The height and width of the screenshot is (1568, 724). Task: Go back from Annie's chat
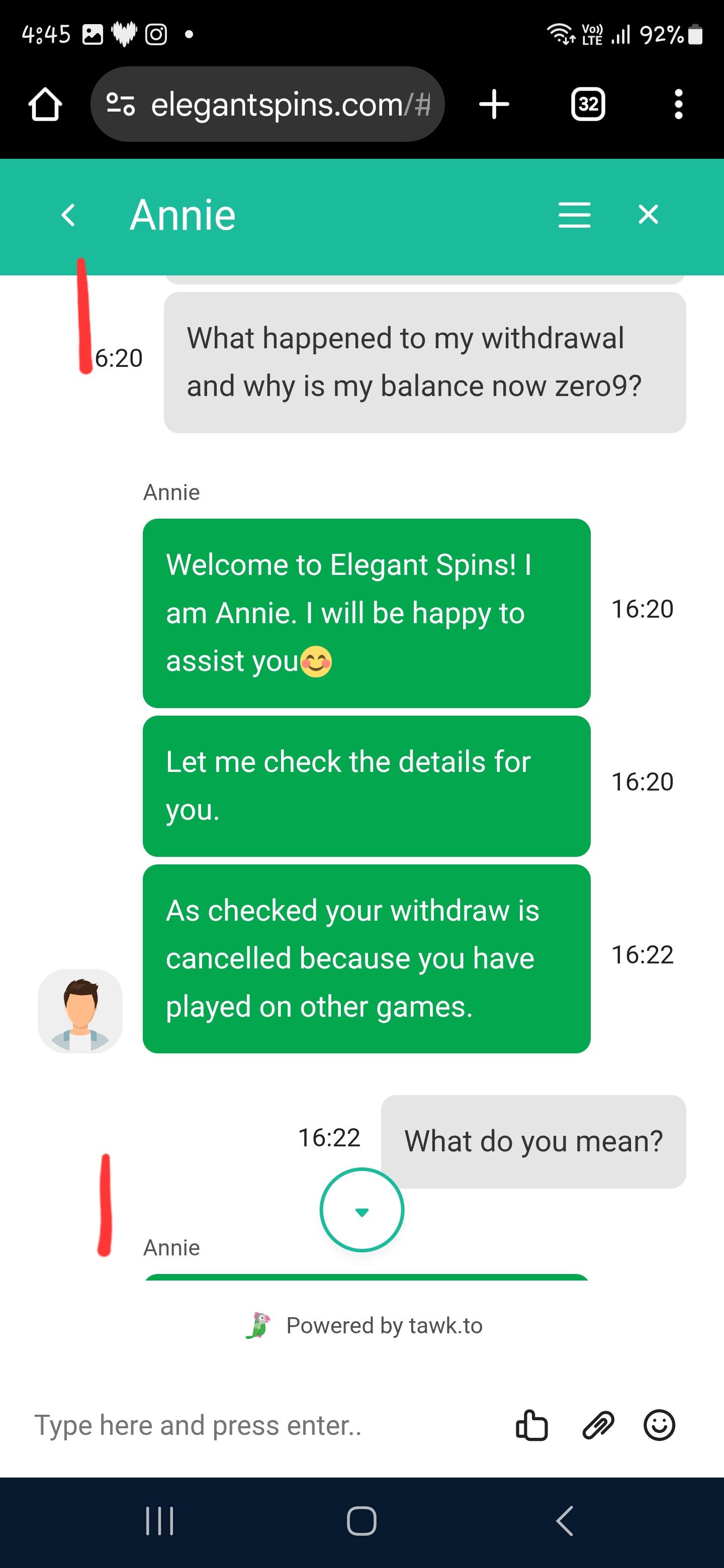tap(68, 215)
